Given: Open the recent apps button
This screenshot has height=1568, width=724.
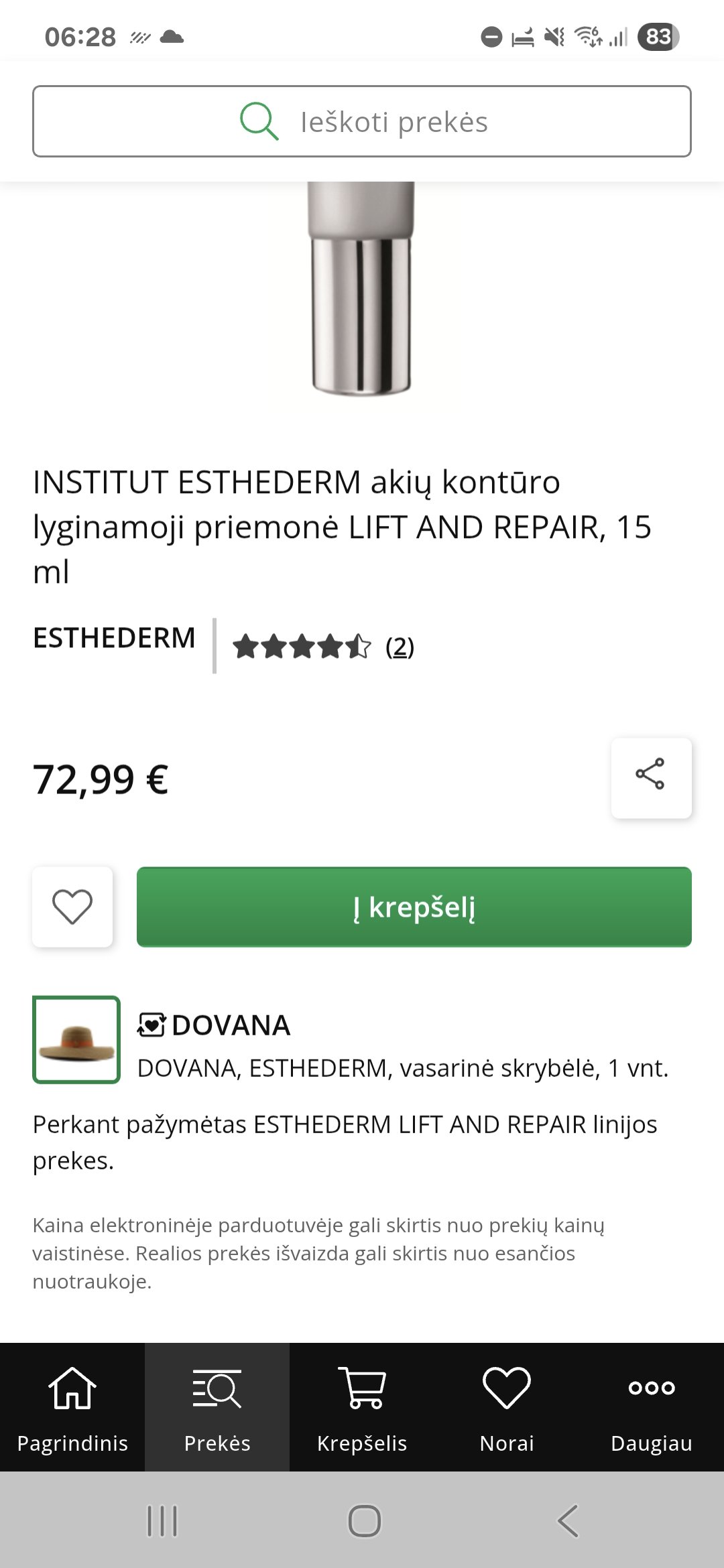Looking at the screenshot, I should [x=162, y=1520].
